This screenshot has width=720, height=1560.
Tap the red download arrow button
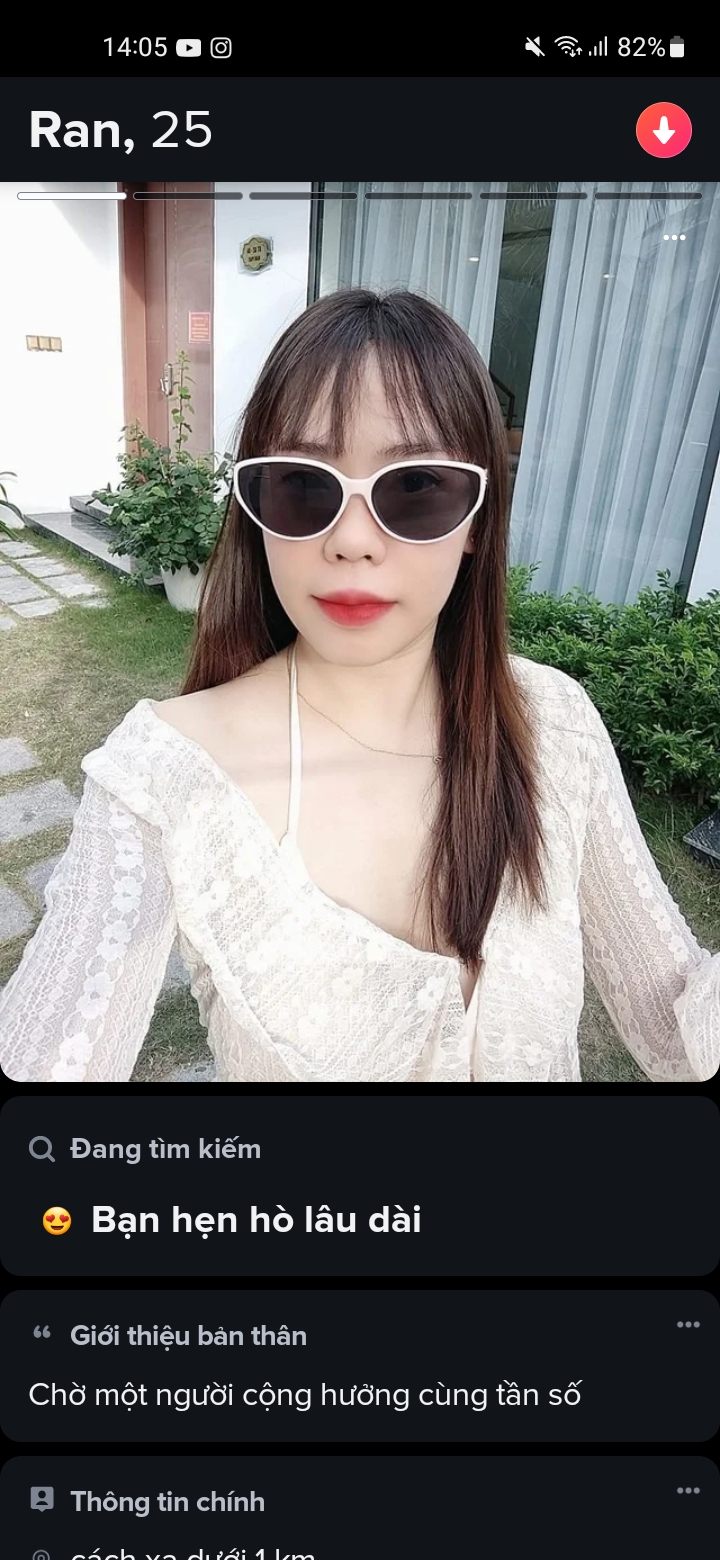point(664,129)
